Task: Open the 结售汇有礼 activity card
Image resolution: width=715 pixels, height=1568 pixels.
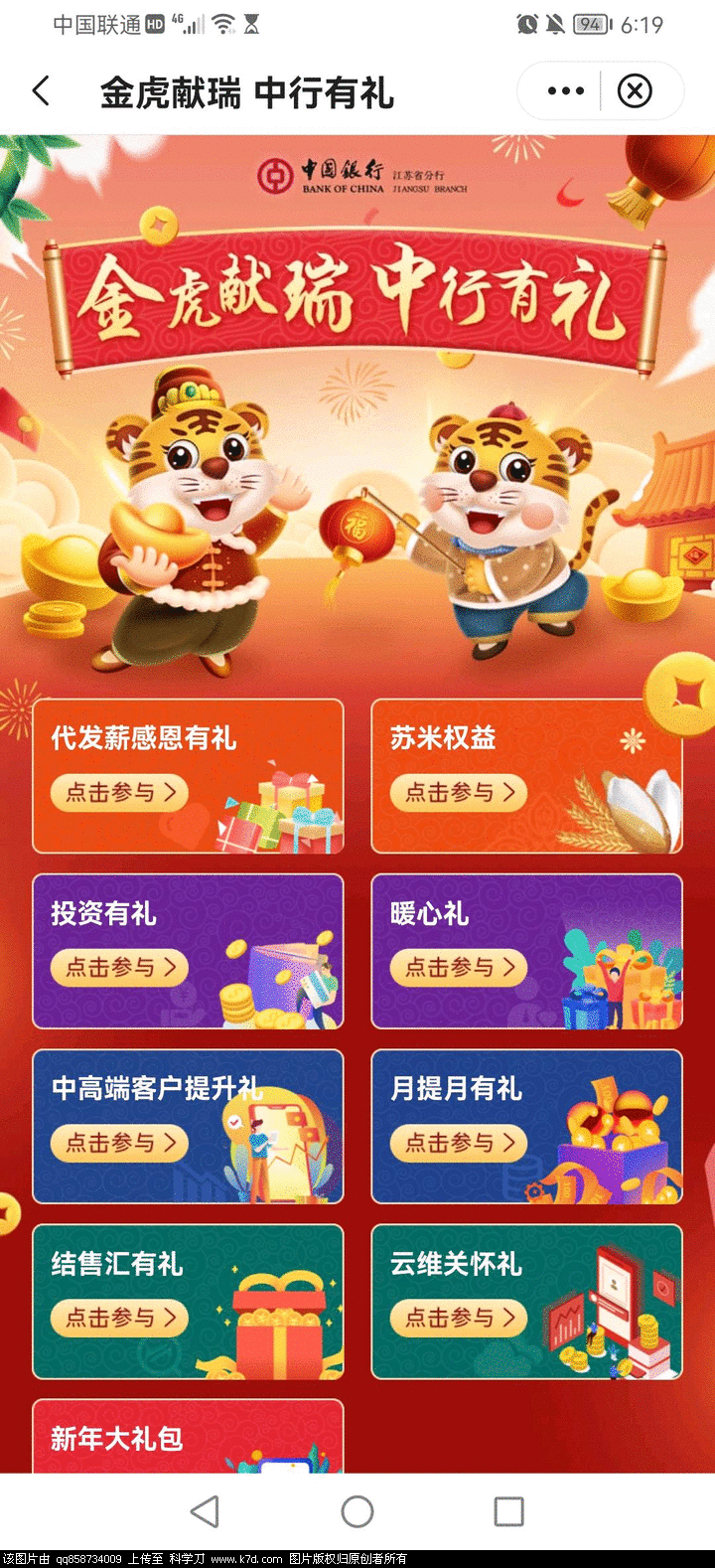Action: (188, 1301)
